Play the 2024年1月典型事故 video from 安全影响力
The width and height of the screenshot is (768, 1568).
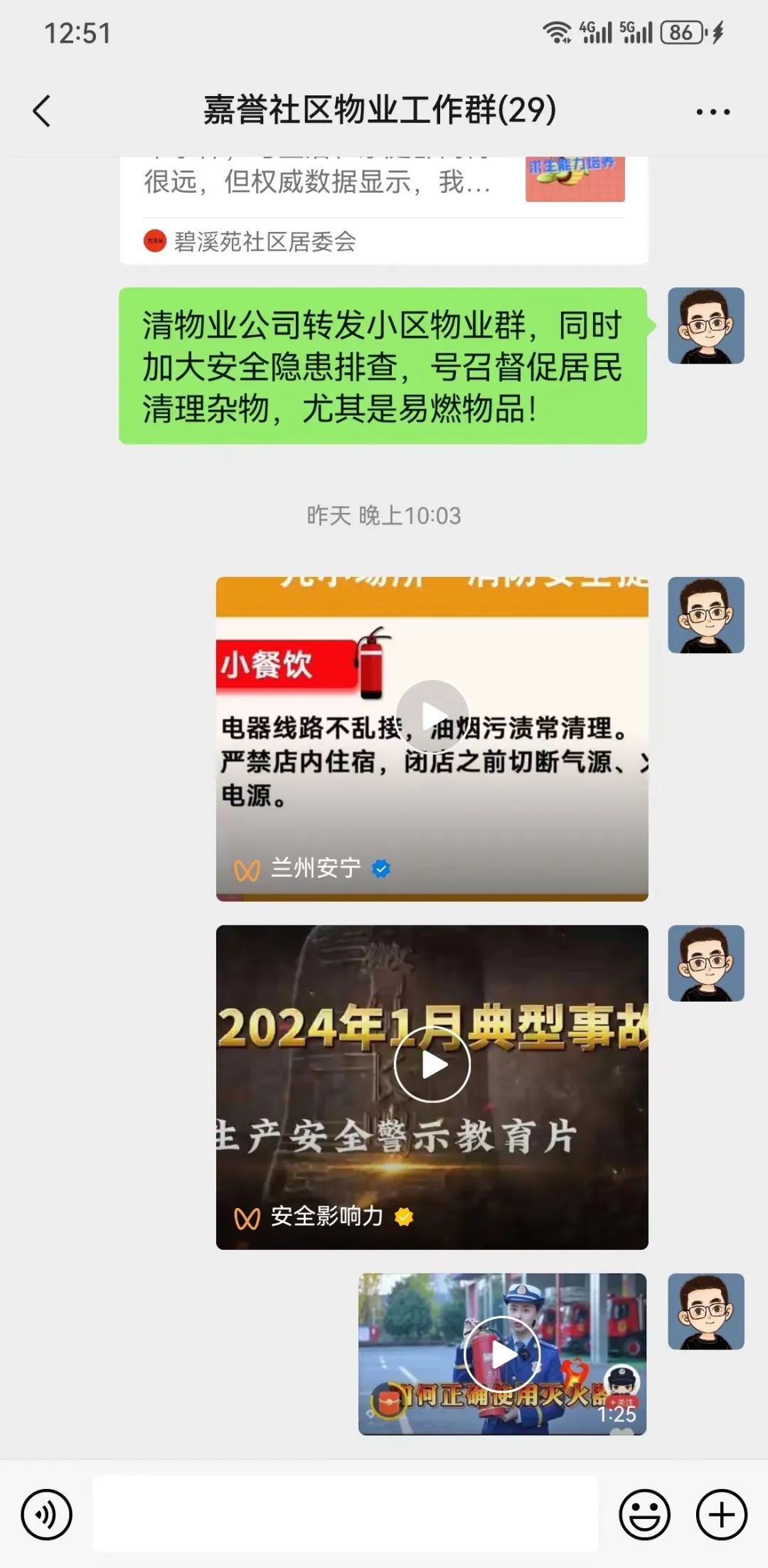[432, 1065]
